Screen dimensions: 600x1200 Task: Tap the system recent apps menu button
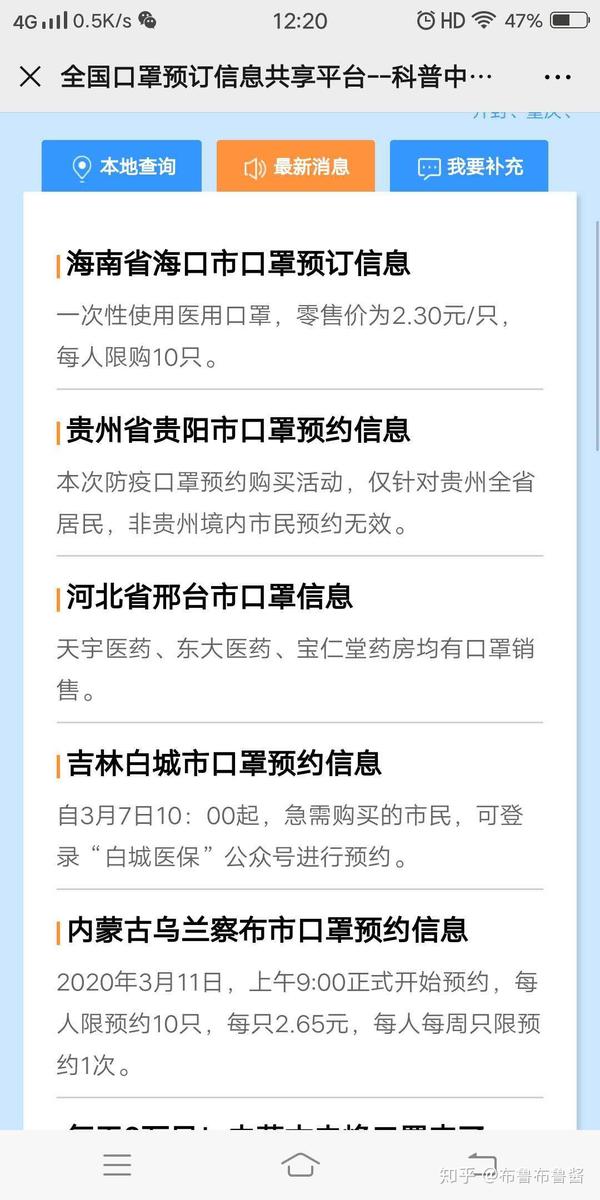[117, 1164]
